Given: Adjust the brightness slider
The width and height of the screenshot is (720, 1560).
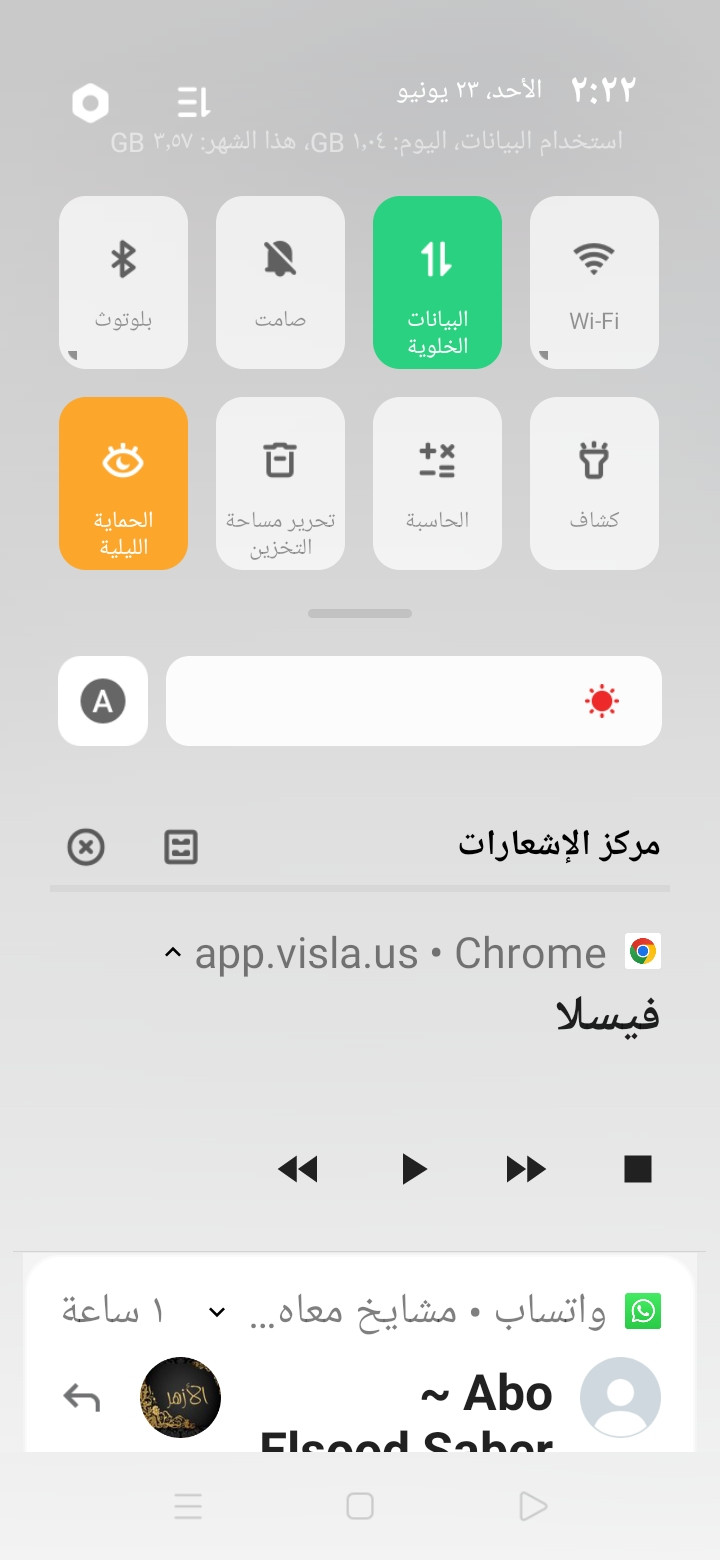Looking at the screenshot, I should 414,701.
